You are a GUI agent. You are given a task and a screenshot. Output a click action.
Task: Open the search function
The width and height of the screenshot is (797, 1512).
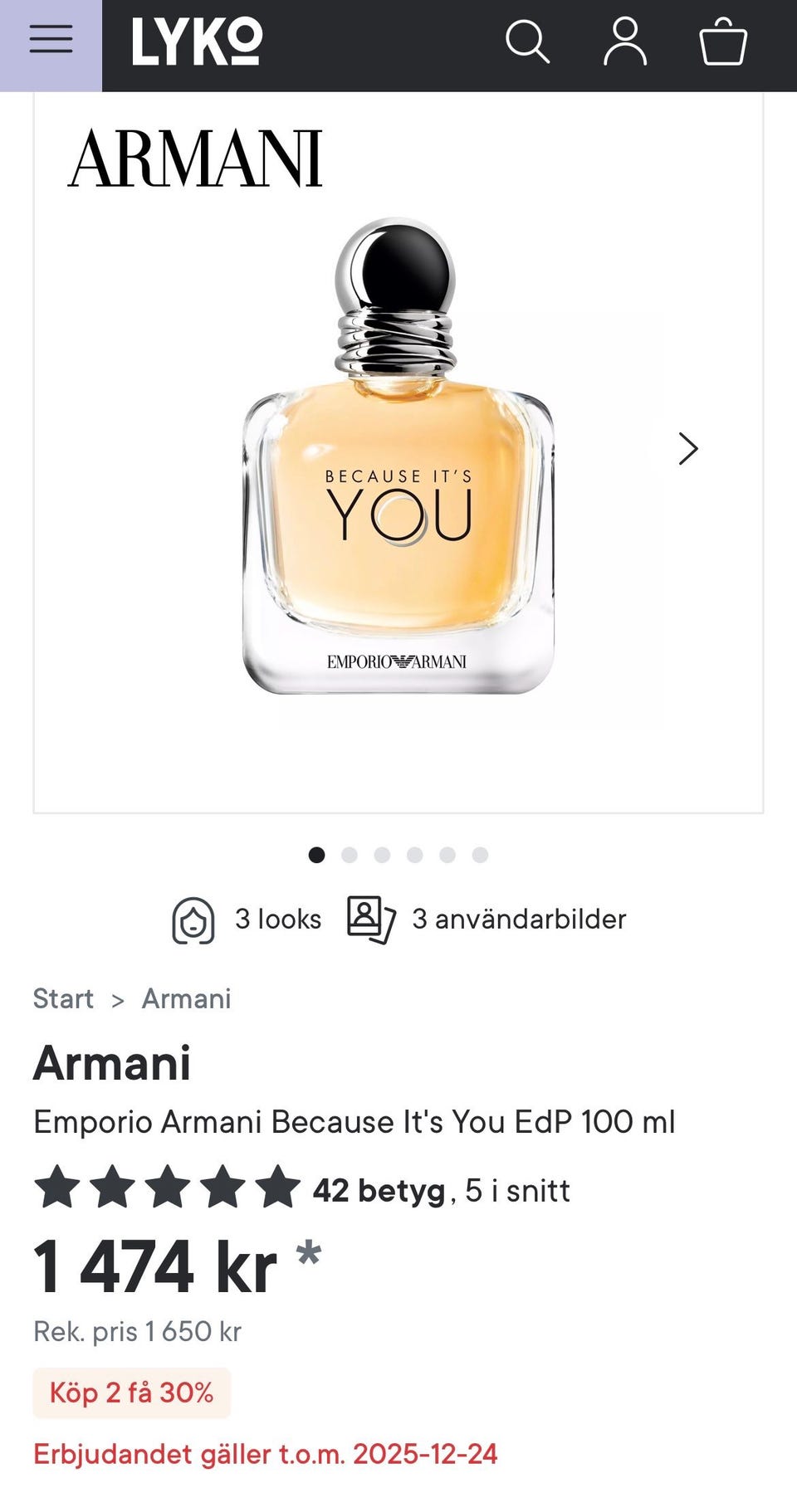tap(527, 41)
